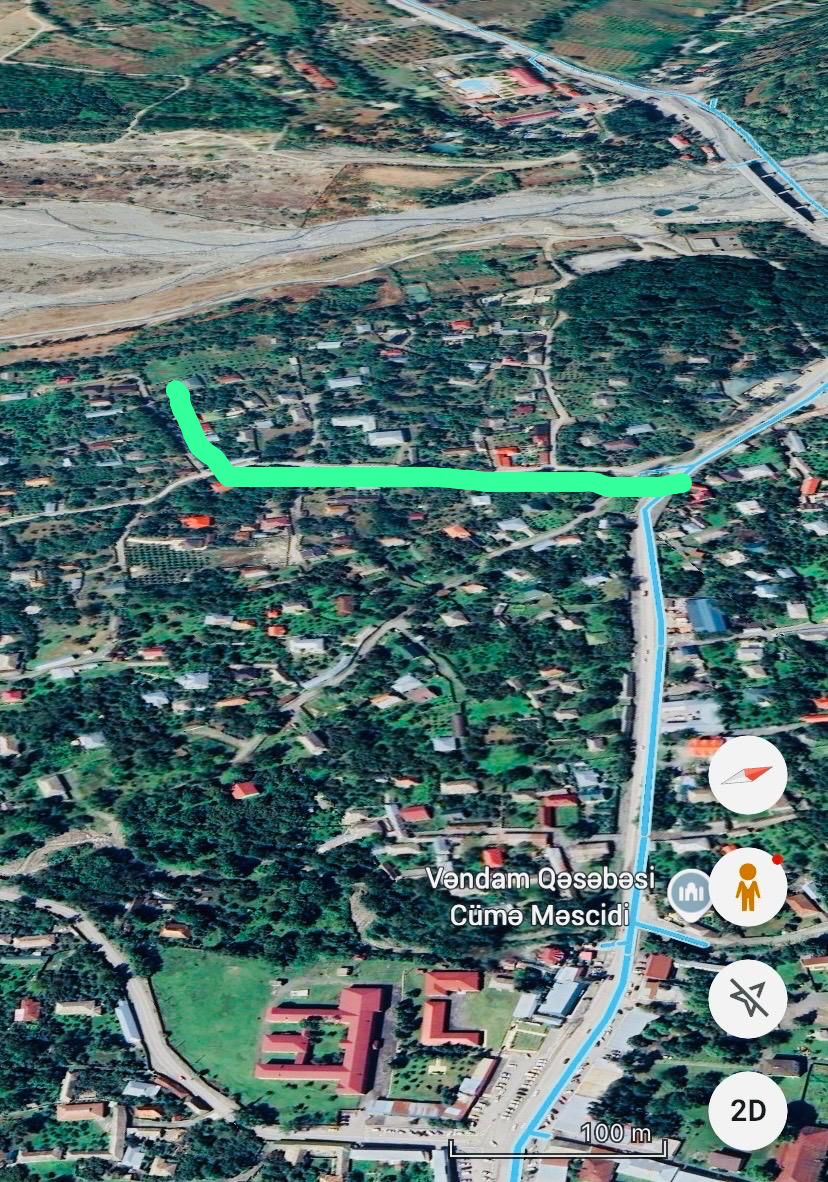
Task: Enable Street View with the pegman icon
Action: [x=748, y=886]
